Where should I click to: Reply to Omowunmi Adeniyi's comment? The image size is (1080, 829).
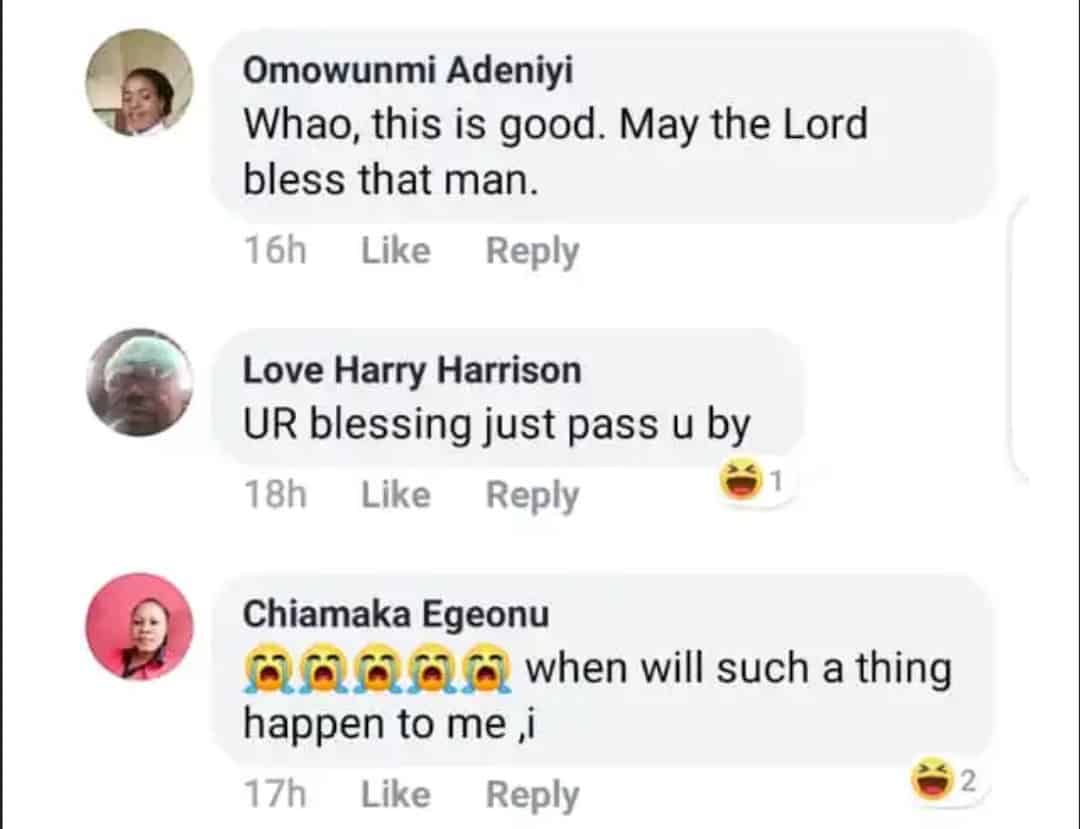tap(532, 251)
